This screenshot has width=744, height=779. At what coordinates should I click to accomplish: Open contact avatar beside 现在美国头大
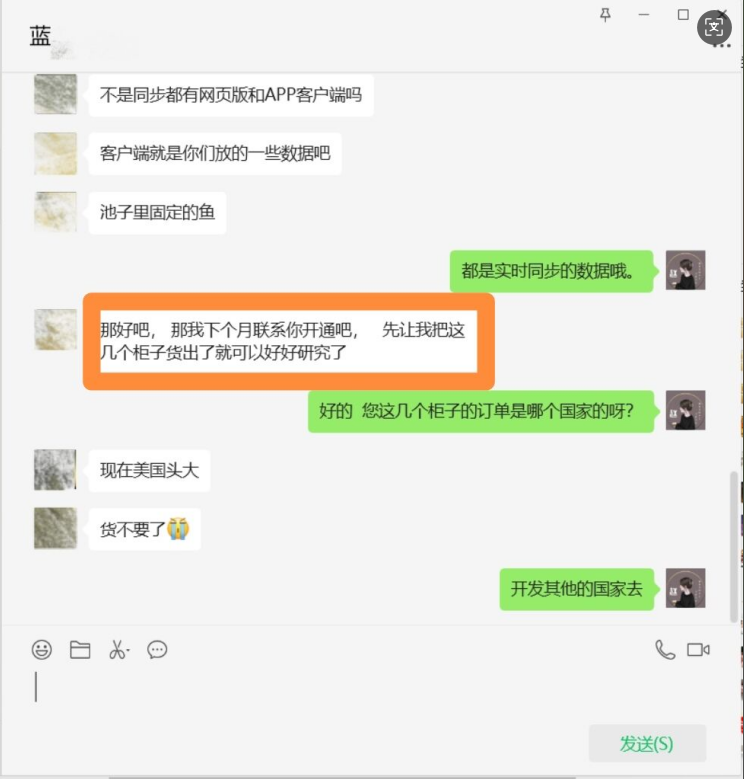tap(55, 470)
